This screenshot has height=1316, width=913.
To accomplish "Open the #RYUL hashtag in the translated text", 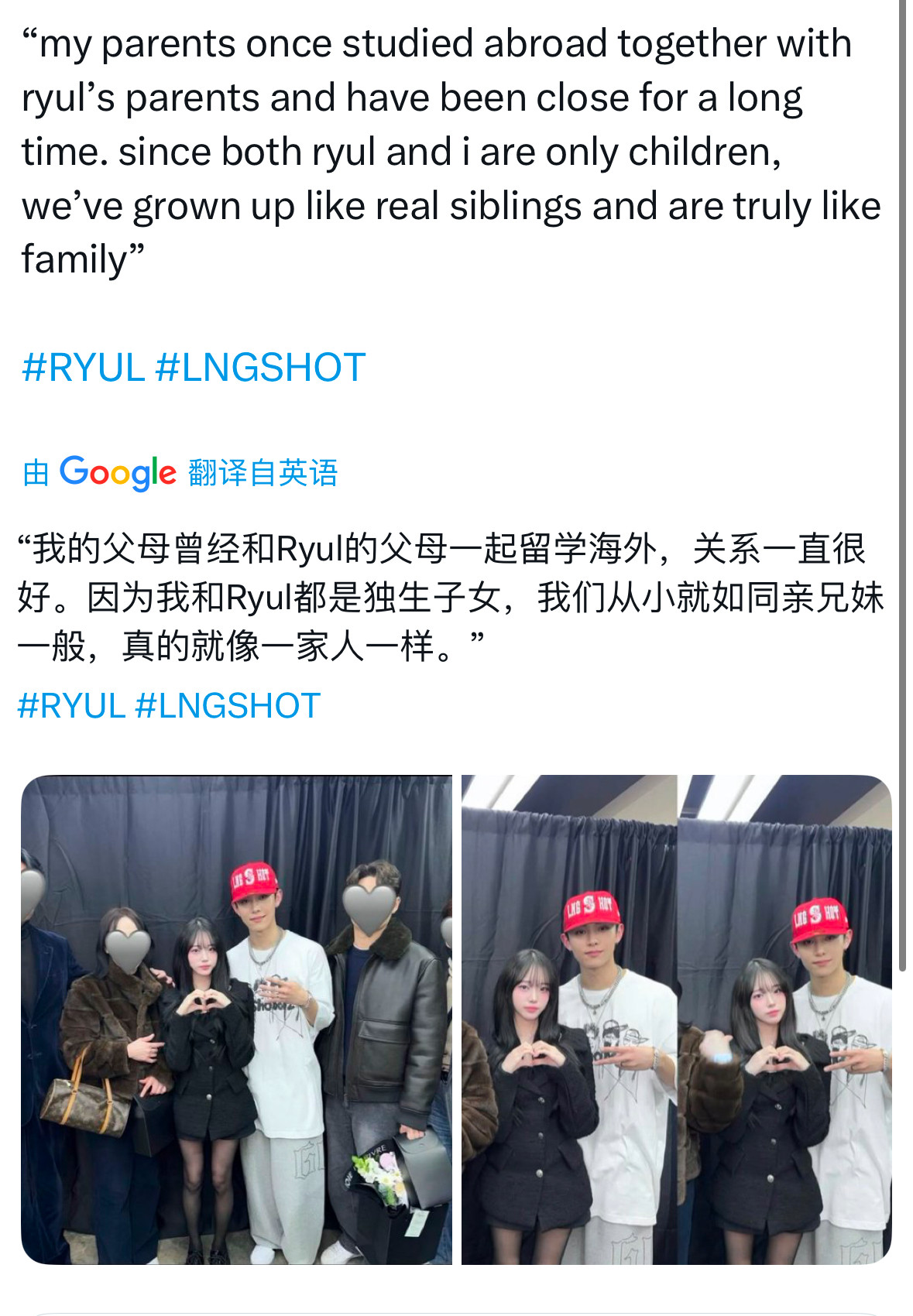I will 71,706.
